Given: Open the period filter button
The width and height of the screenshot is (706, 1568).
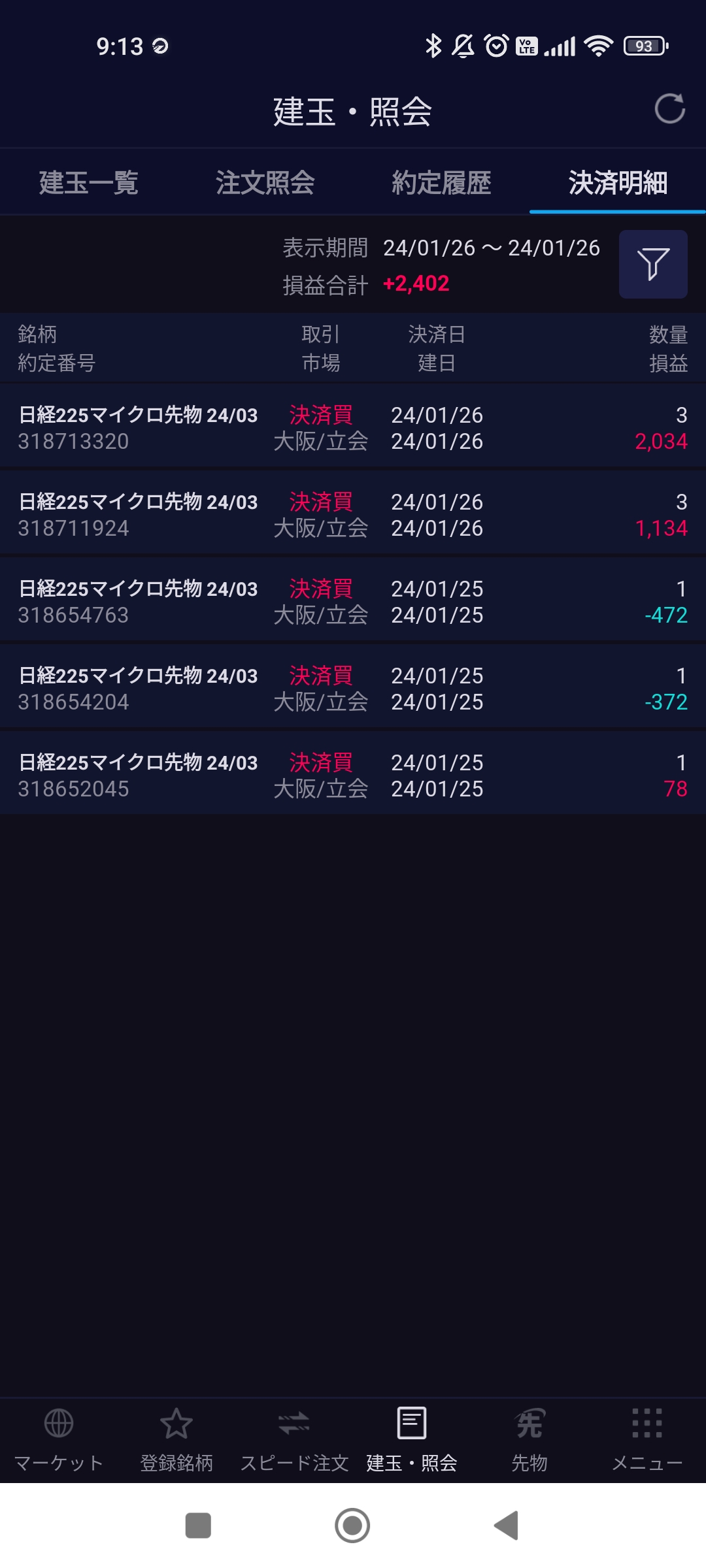Looking at the screenshot, I should 652,264.
